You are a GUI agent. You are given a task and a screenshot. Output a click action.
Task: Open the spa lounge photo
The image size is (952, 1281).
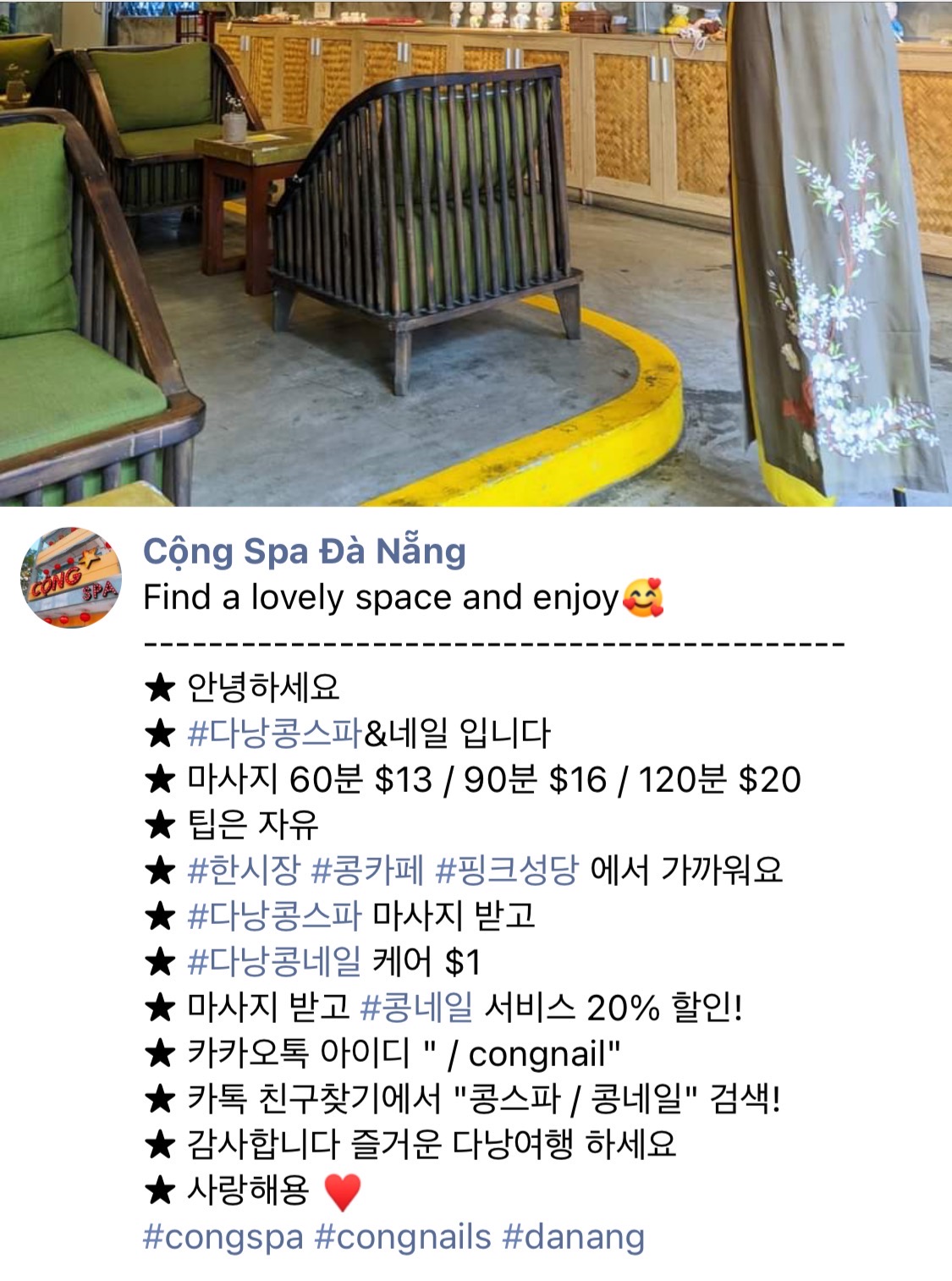(476, 254)
